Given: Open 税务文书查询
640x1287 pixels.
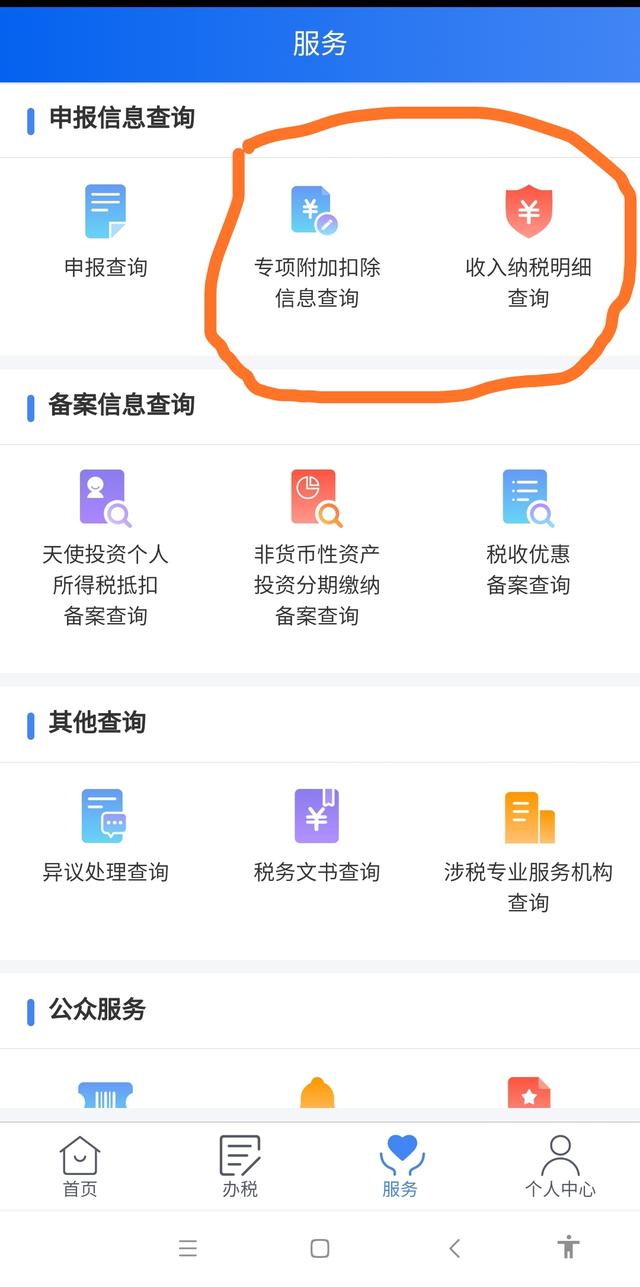Looking at the screenshot, I should pyautogui.click(x=317, y=835).
